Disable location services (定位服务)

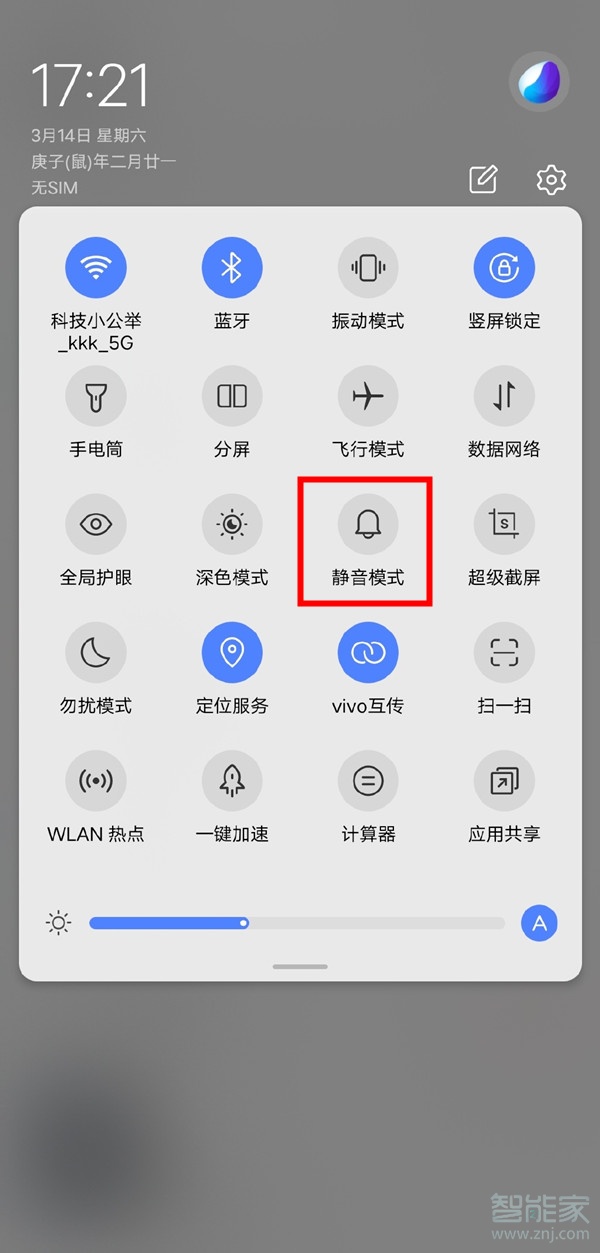[232, 652]
